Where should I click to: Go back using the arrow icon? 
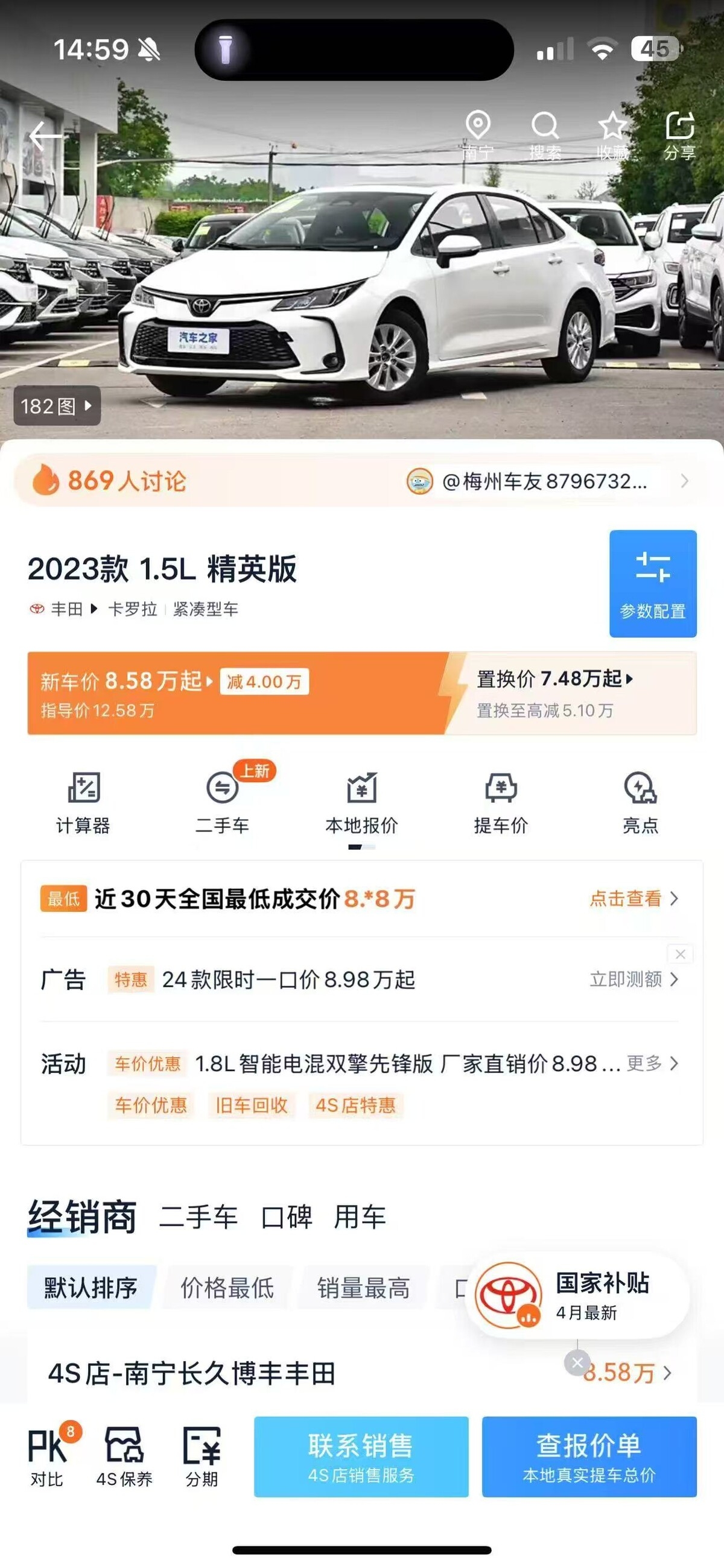click(x=45, y=135)
